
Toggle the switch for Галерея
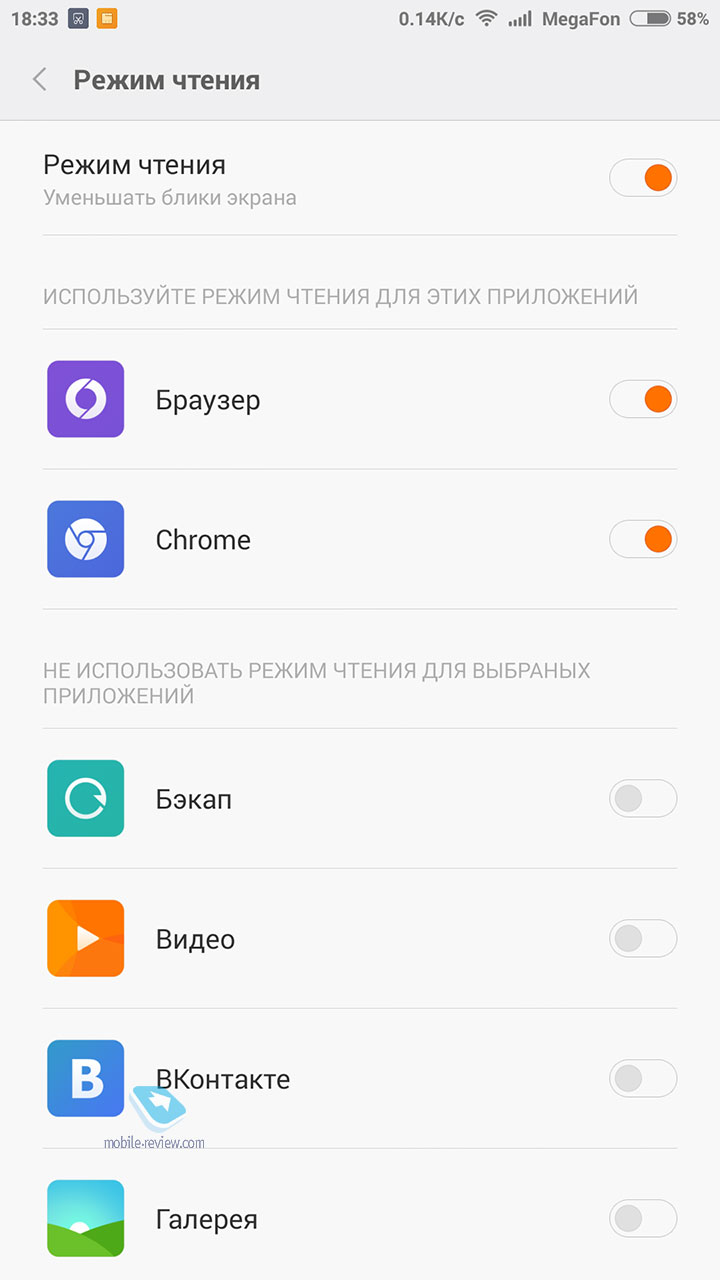(x=643, y=1219)
